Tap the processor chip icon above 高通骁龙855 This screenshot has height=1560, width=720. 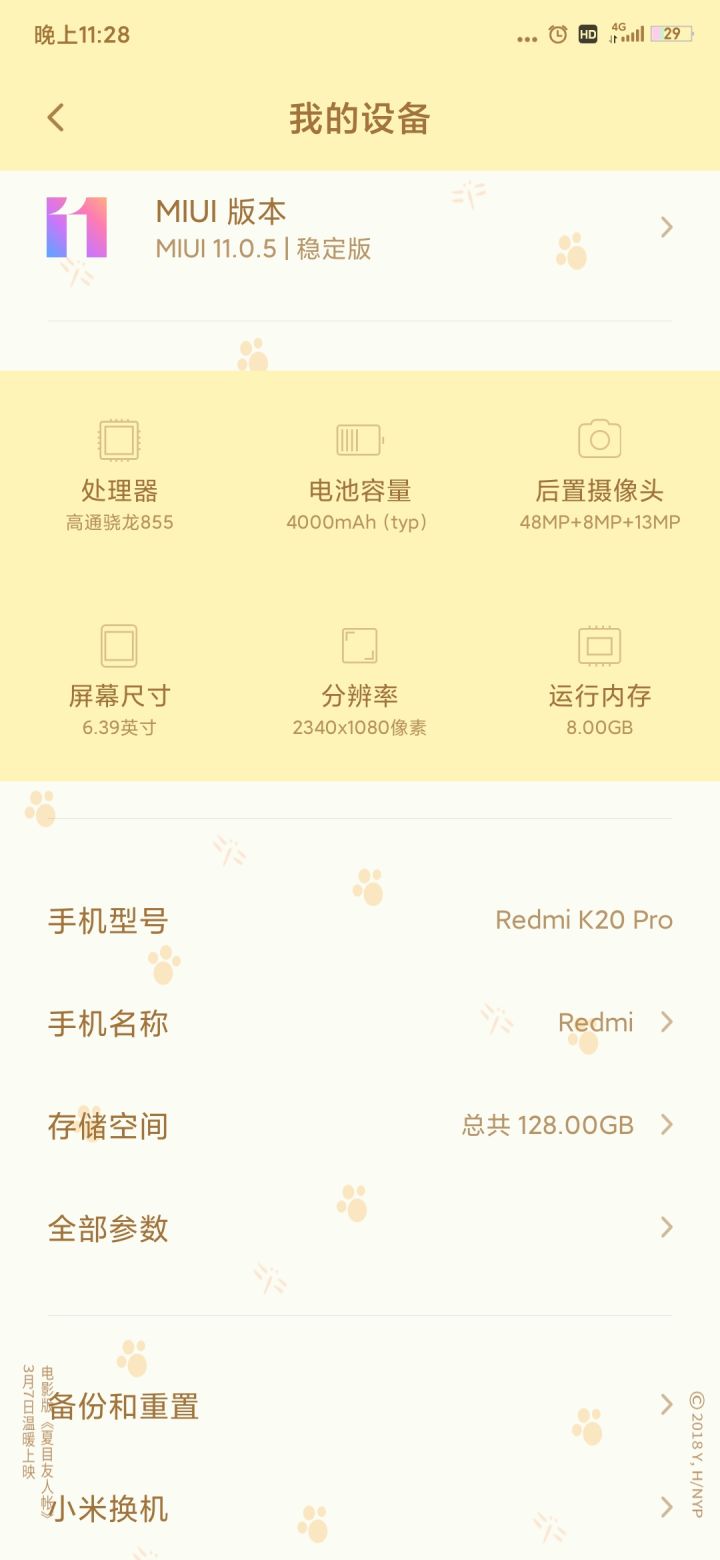click(118, 438)
